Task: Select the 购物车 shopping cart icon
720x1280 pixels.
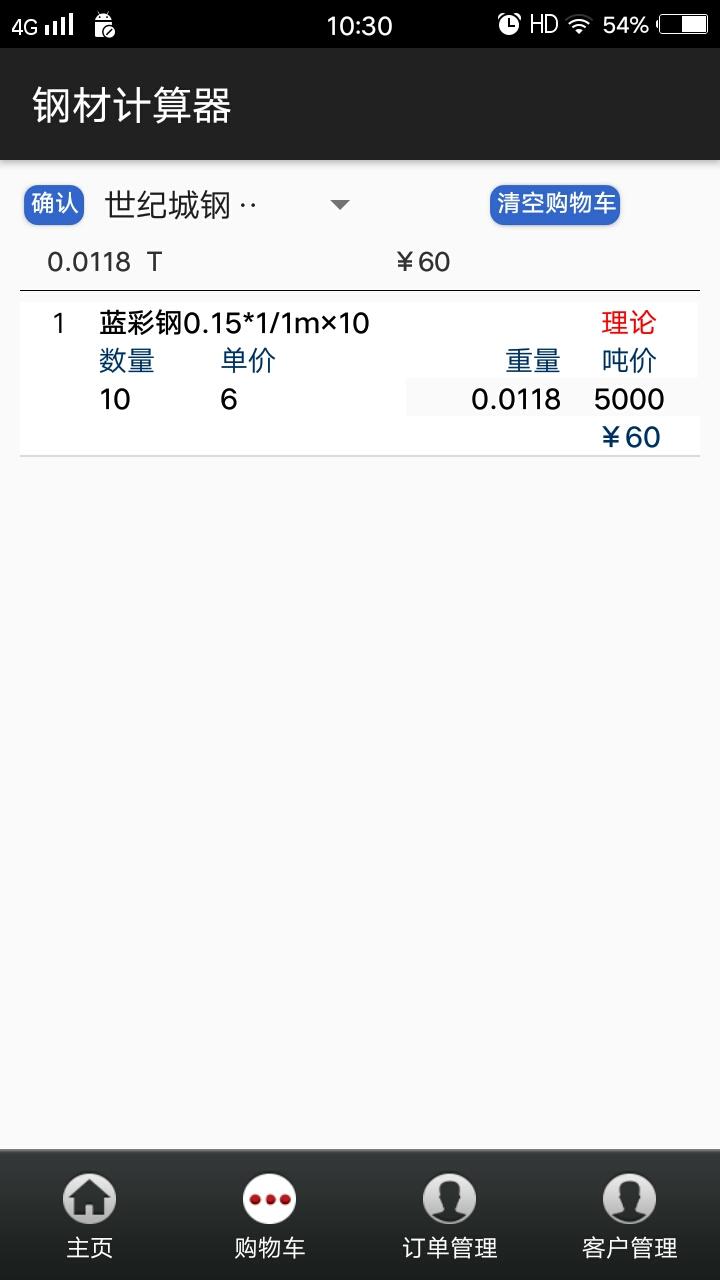Action: tap(269, 1198)
